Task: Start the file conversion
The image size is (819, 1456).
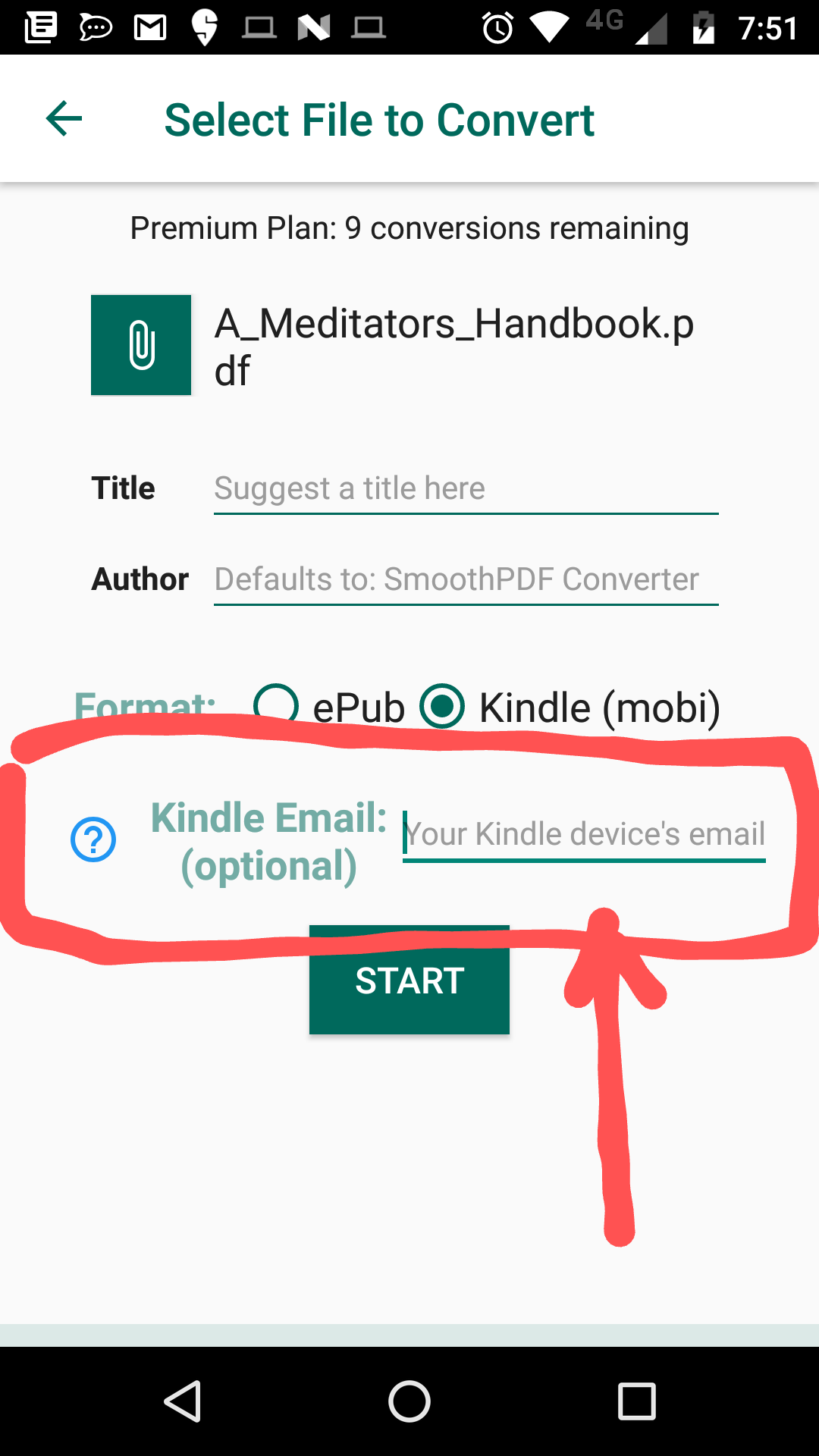Action: click(x=409, y=980)
